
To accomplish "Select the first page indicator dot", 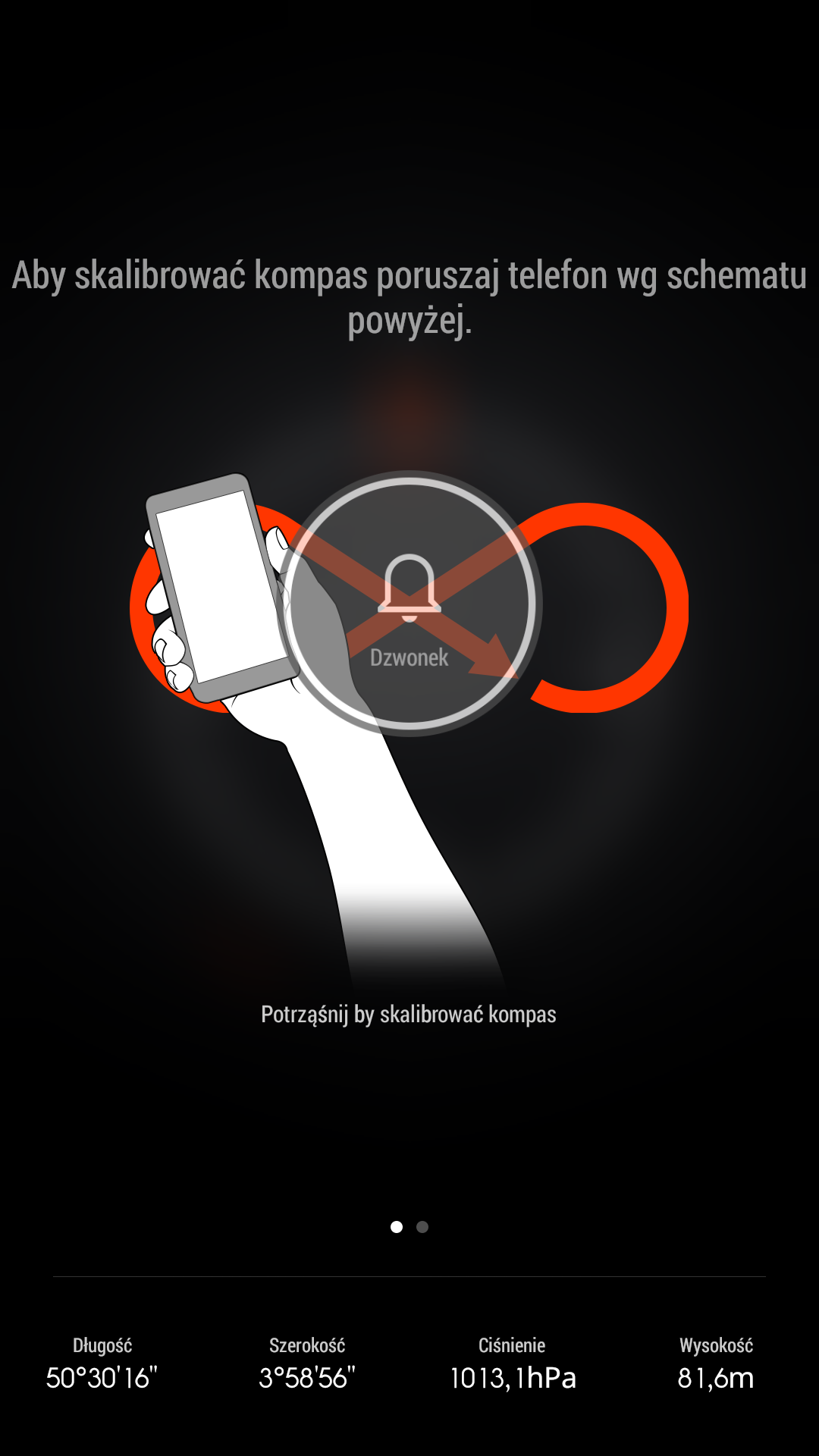I will click(x=397, y=1227).
